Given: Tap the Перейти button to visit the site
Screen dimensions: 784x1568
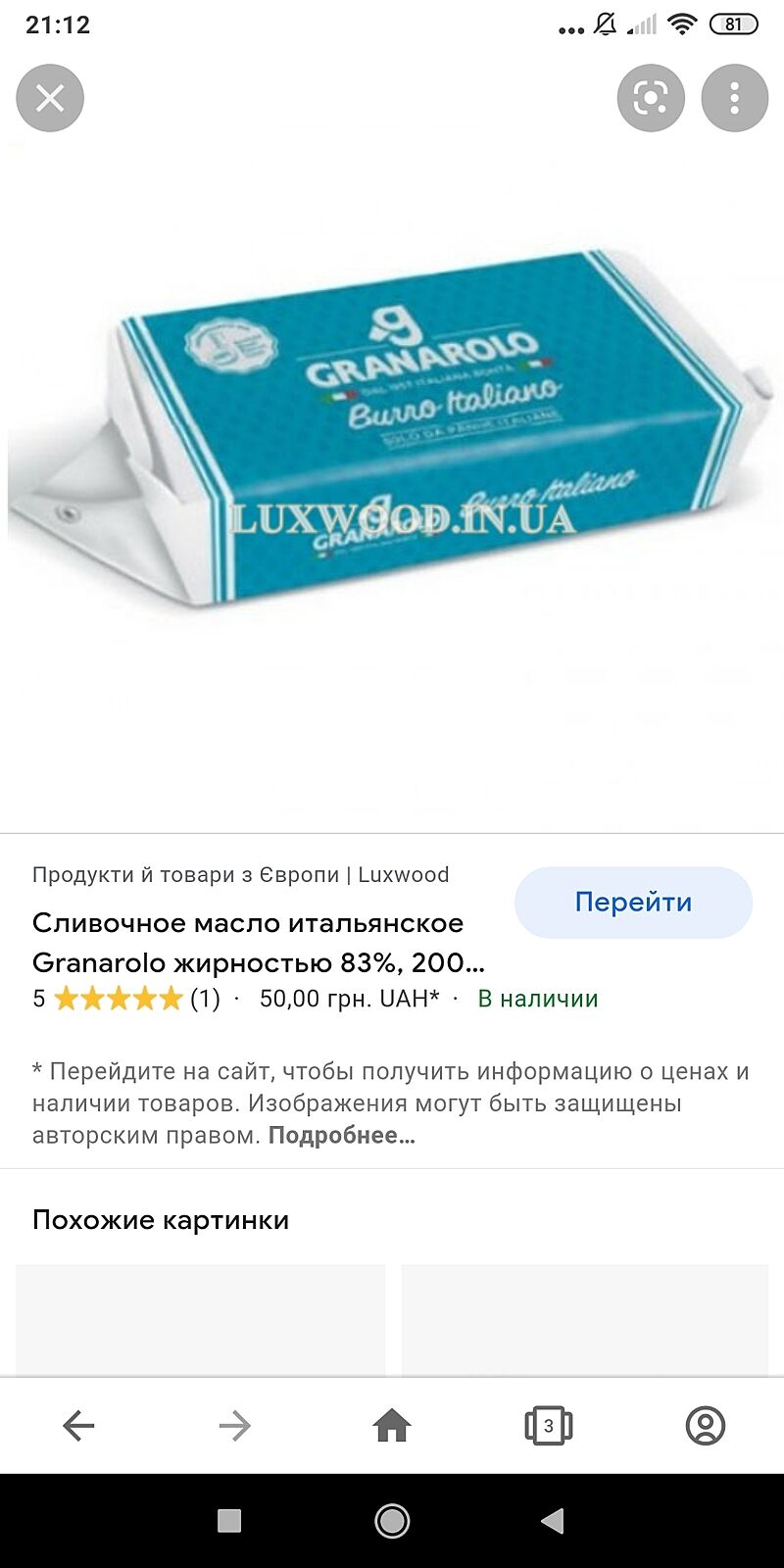Looking at the screenshot, I should tap(633, 902).
